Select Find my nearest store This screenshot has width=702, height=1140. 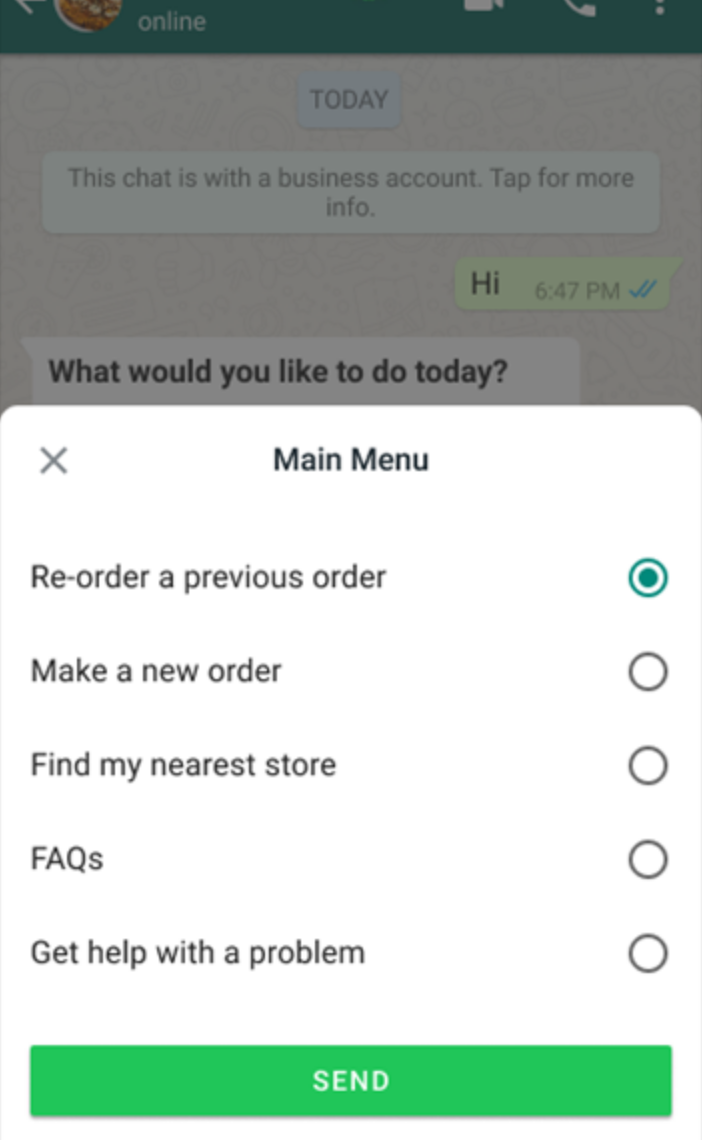350,765
